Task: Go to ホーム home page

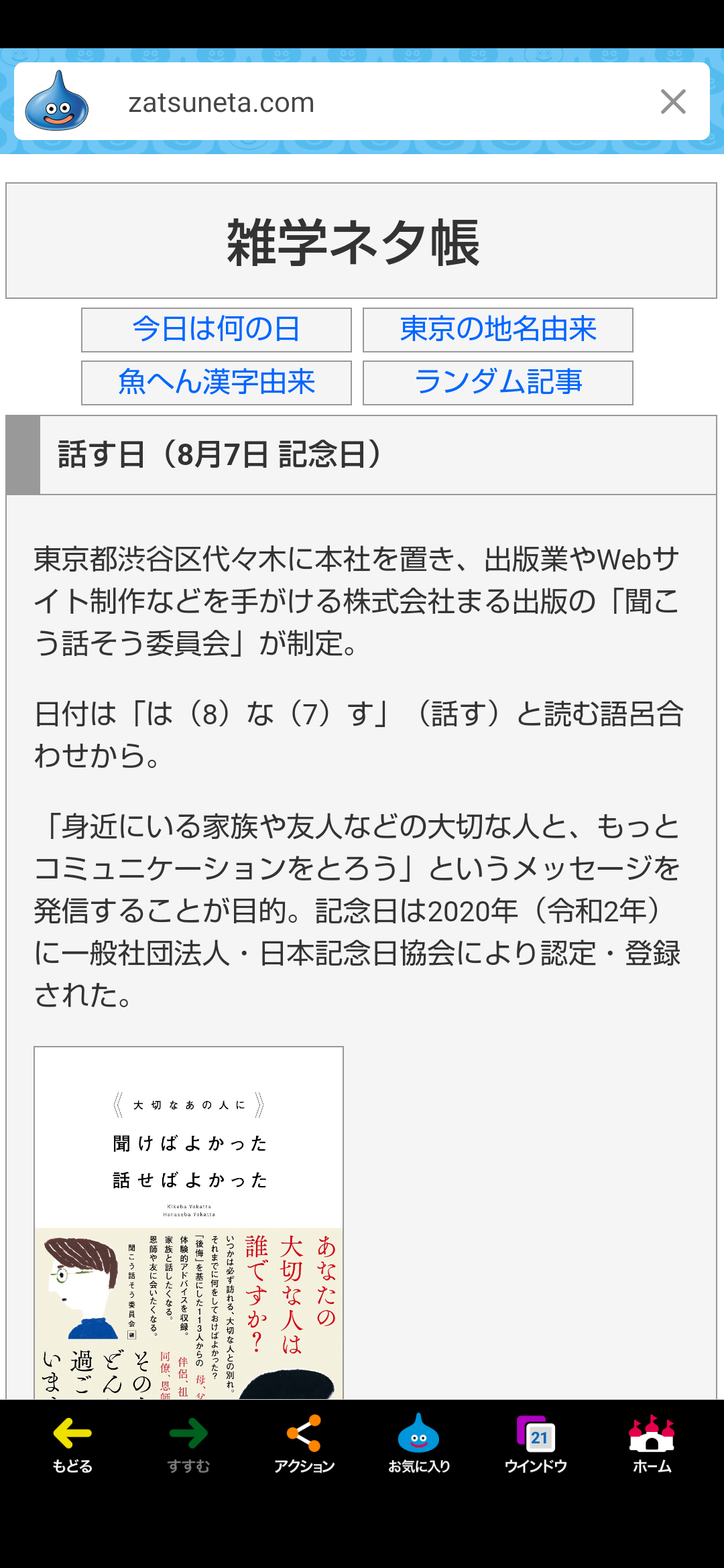Action: click(652, 1444)
